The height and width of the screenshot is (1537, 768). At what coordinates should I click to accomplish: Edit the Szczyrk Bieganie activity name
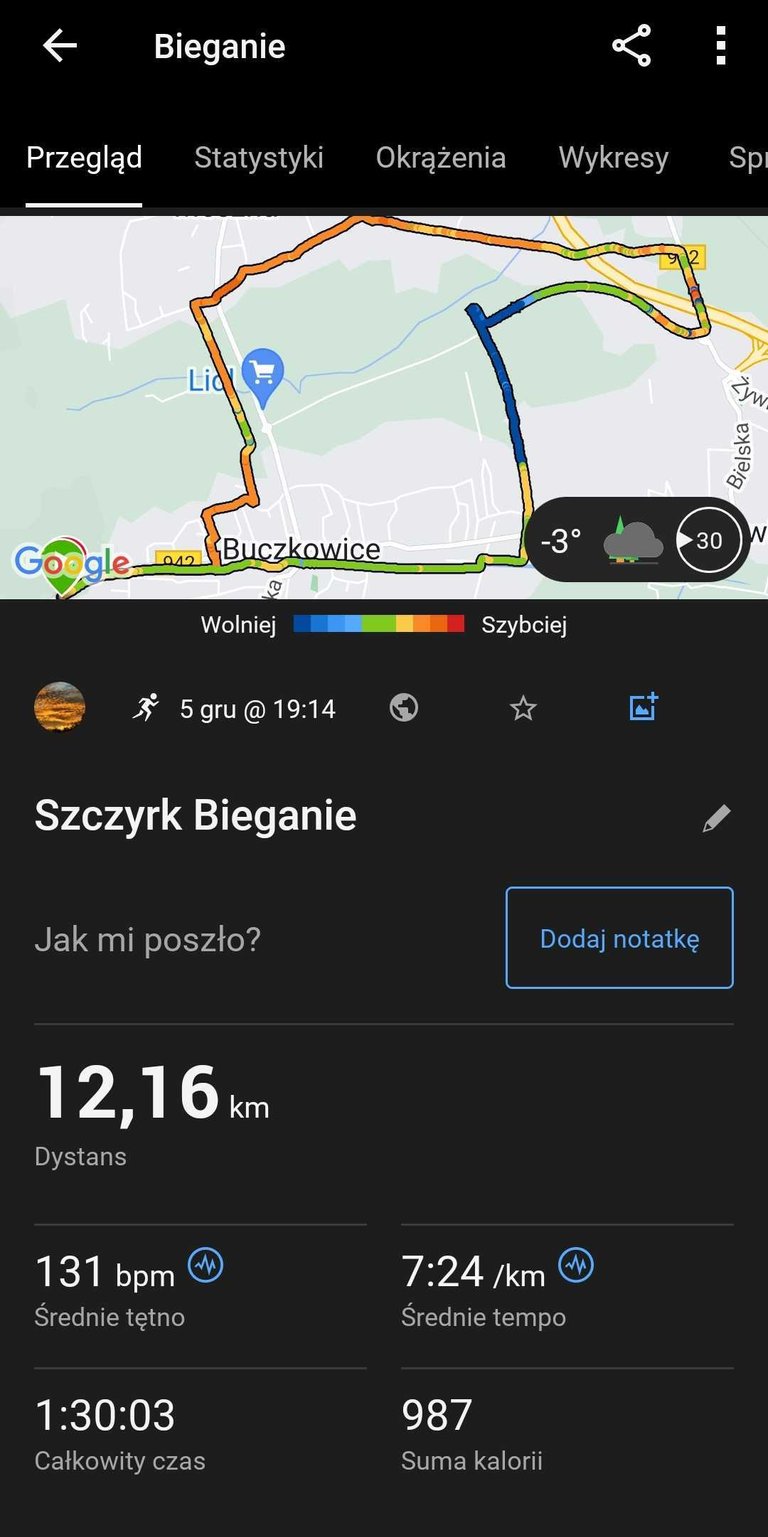coord(716,818)
